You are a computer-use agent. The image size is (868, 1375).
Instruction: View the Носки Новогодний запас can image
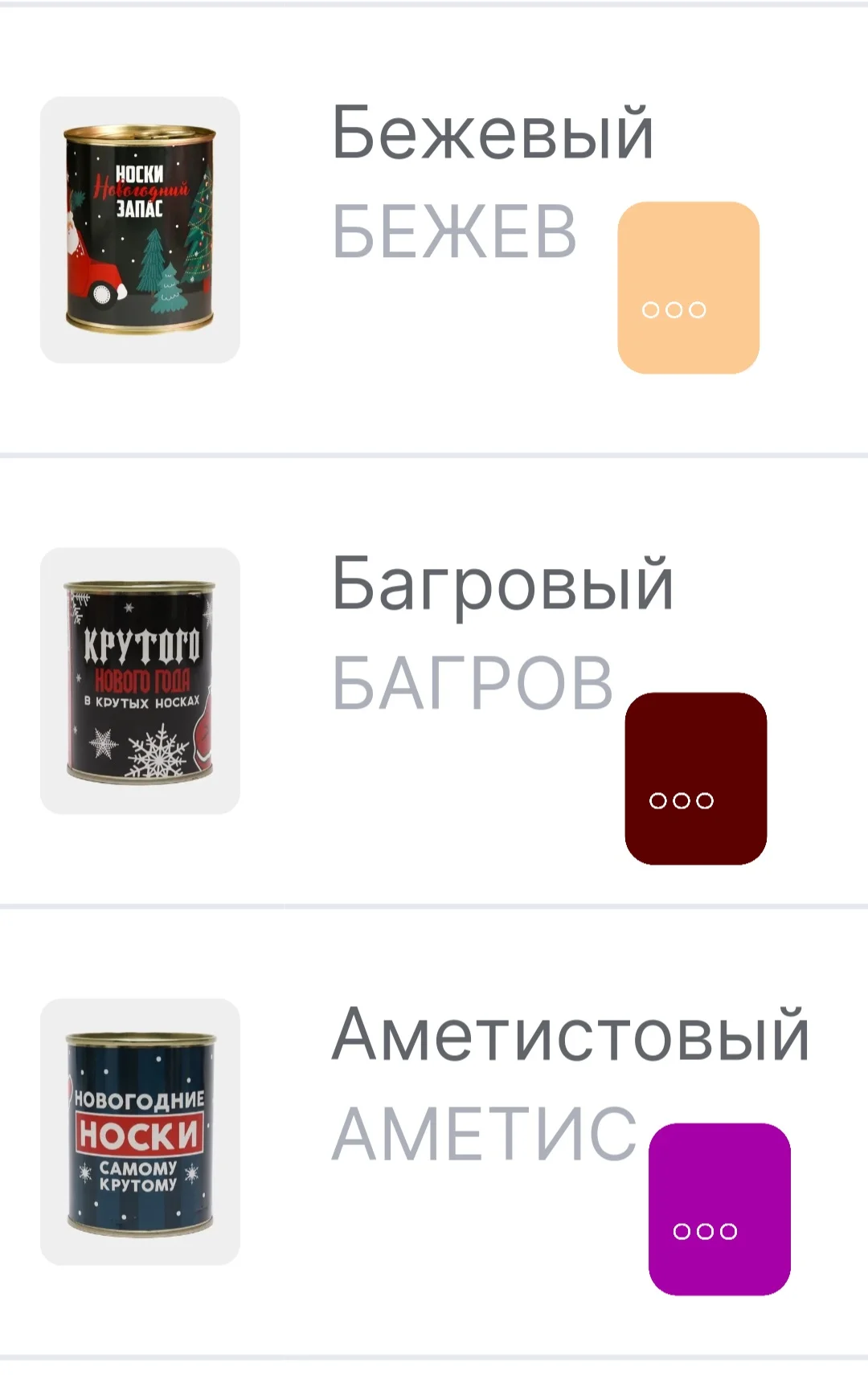140,230
